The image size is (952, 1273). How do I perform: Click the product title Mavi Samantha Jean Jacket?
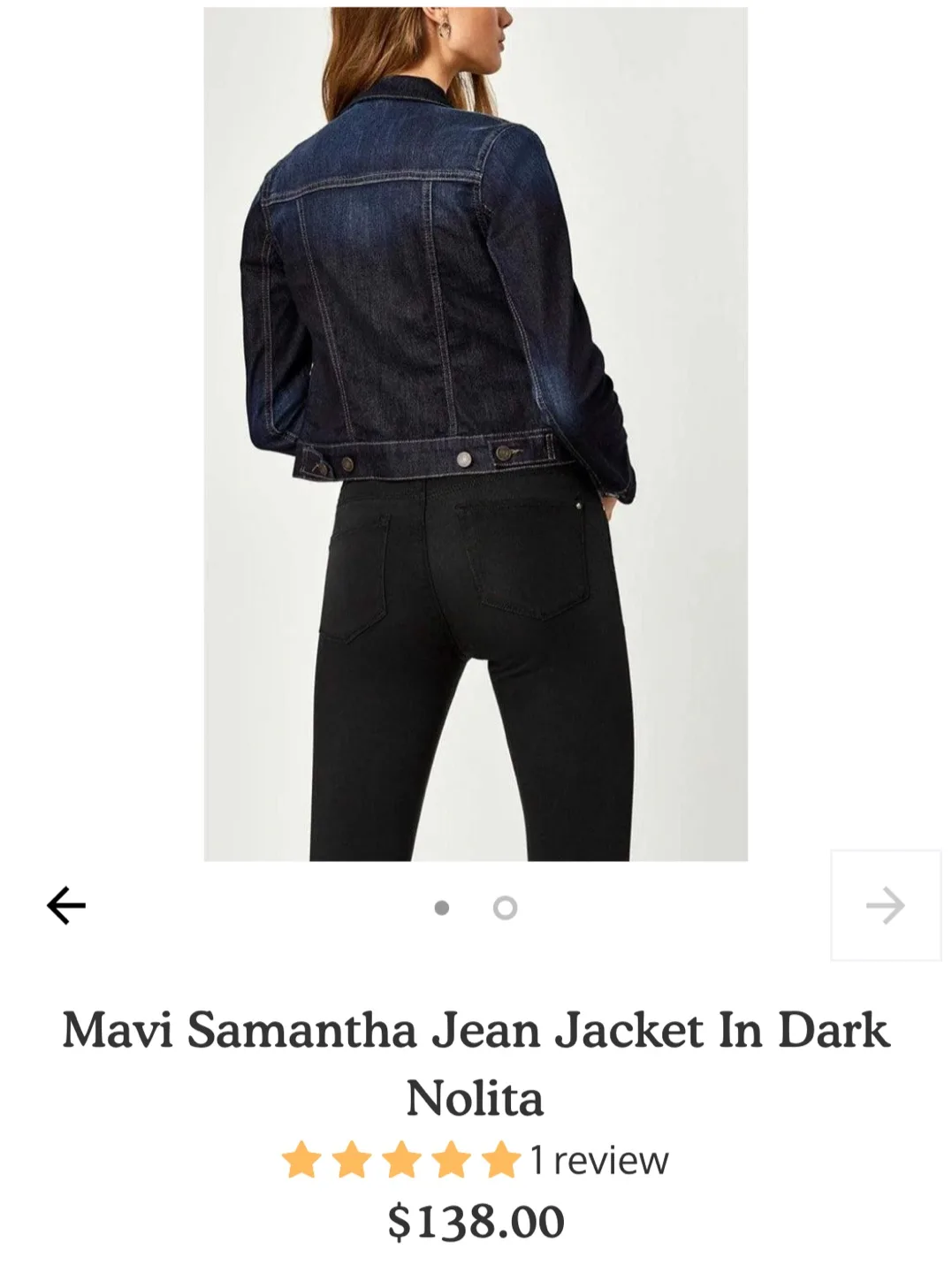pos(476,1032)
